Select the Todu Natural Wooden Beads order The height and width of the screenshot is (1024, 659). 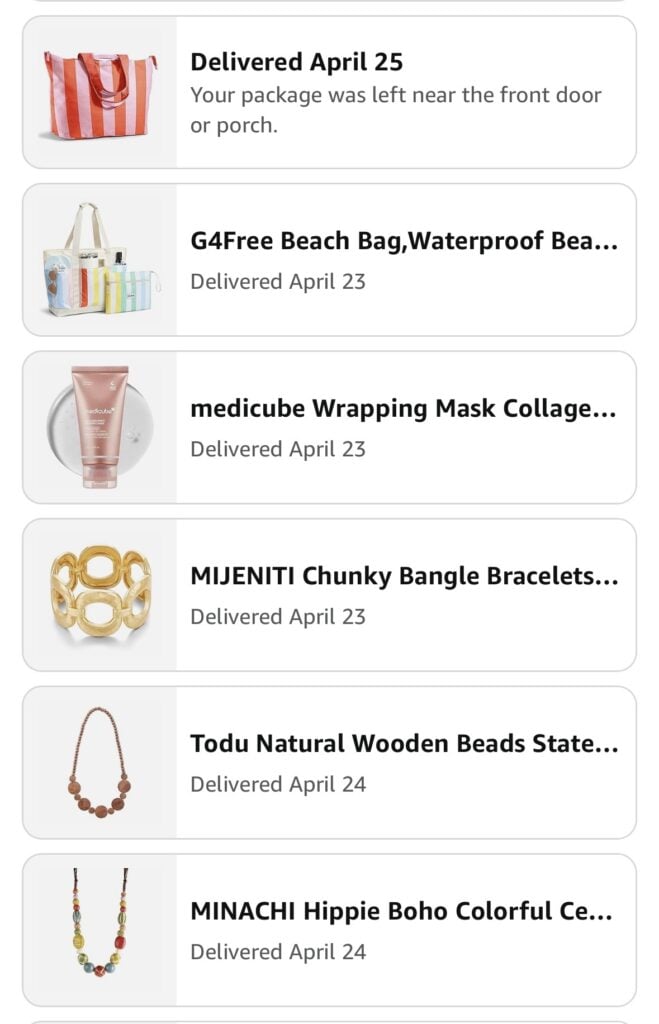click(329, 762)
